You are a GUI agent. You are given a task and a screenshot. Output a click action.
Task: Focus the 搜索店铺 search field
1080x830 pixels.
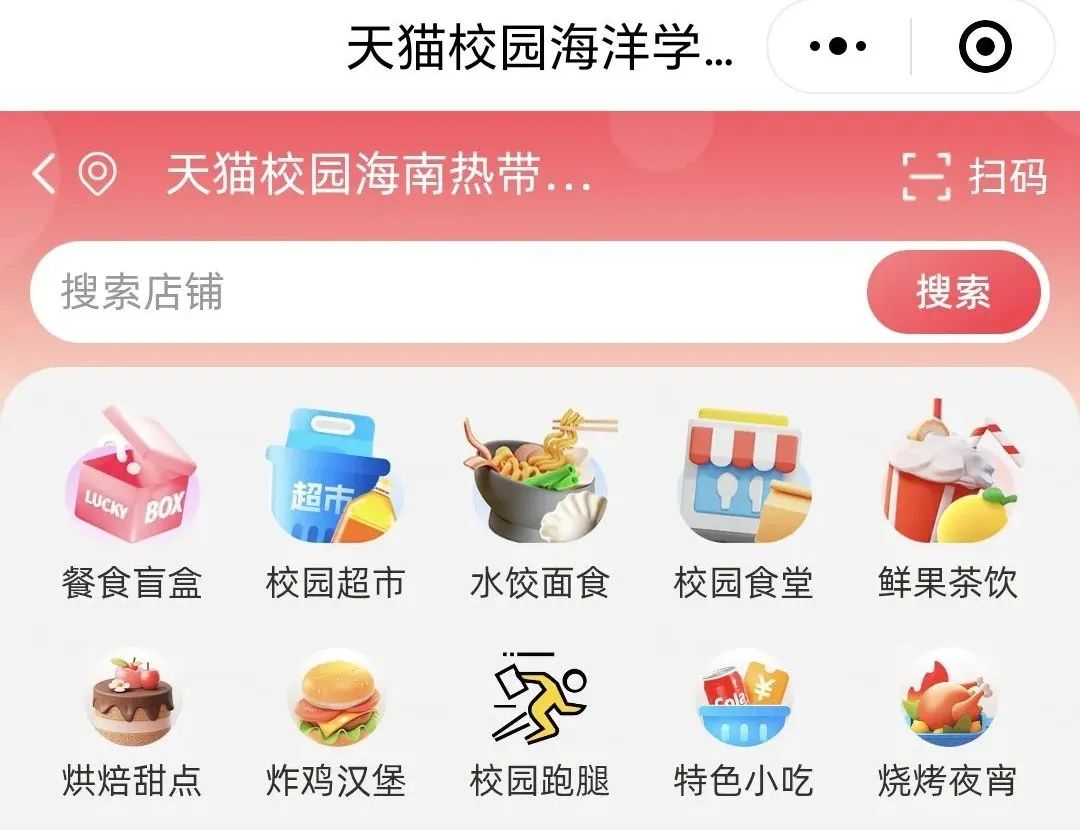(440, 293)
